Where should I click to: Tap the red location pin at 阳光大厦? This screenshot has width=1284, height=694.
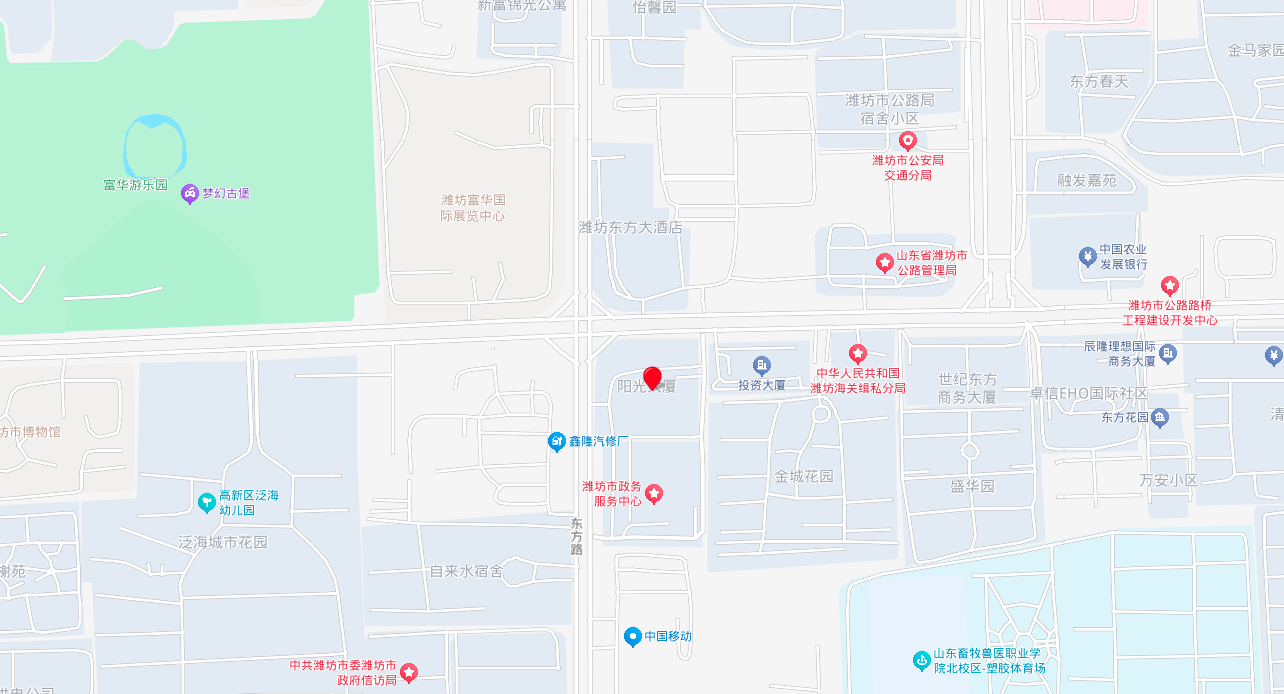point(652,378)
